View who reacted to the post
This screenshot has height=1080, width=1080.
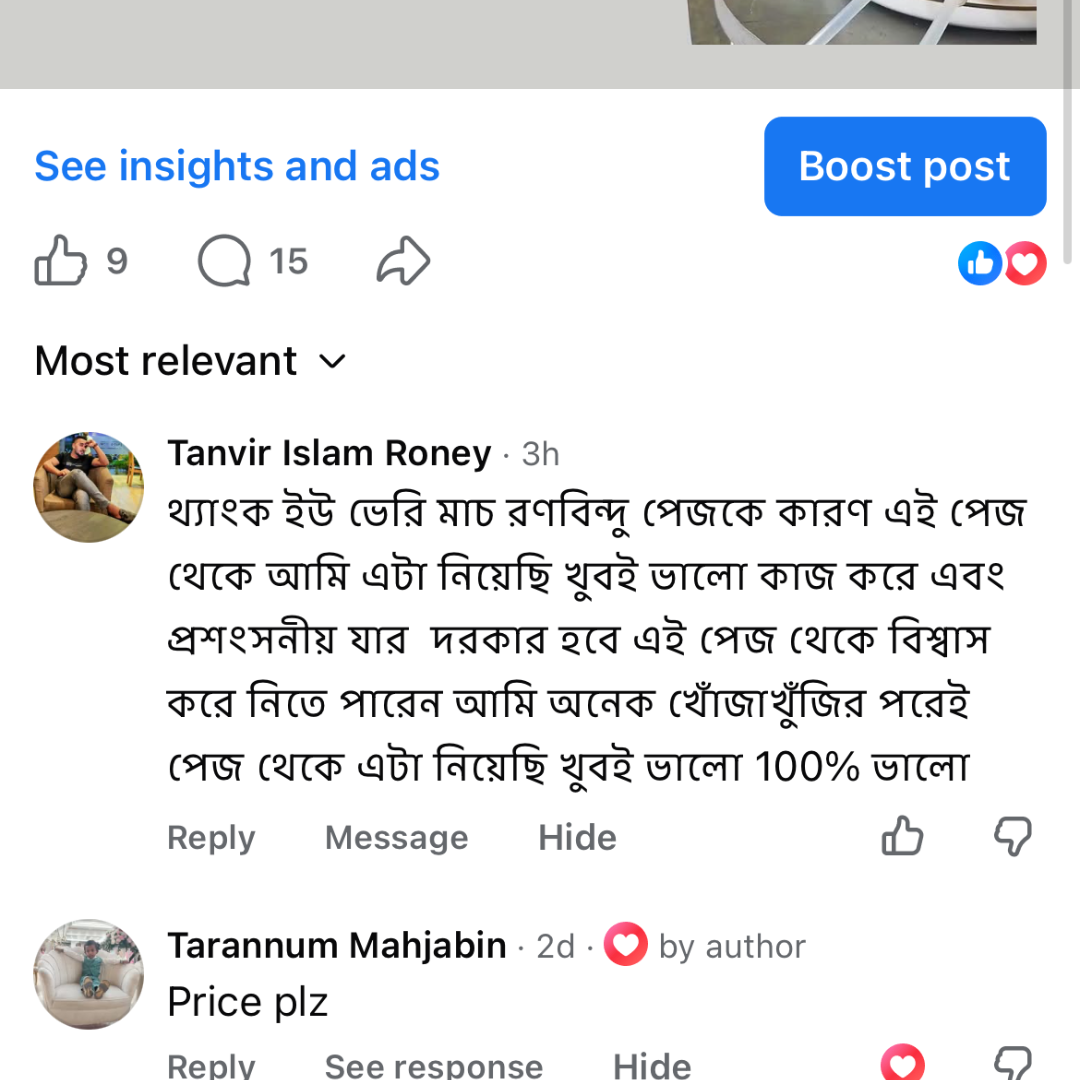(x=1002, y=263)
